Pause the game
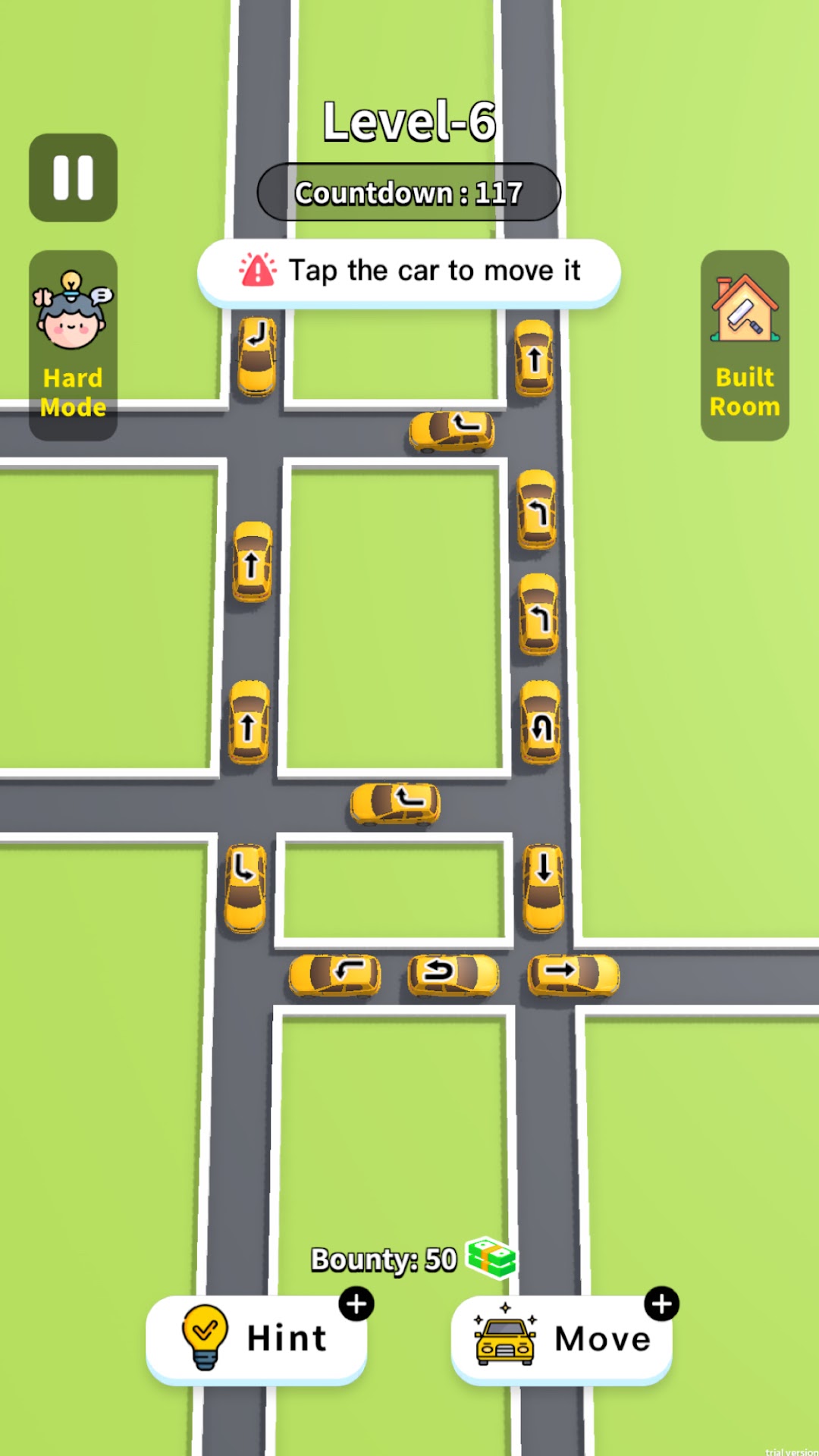The height and width of the screenshot is (1456, 819). 73,177
